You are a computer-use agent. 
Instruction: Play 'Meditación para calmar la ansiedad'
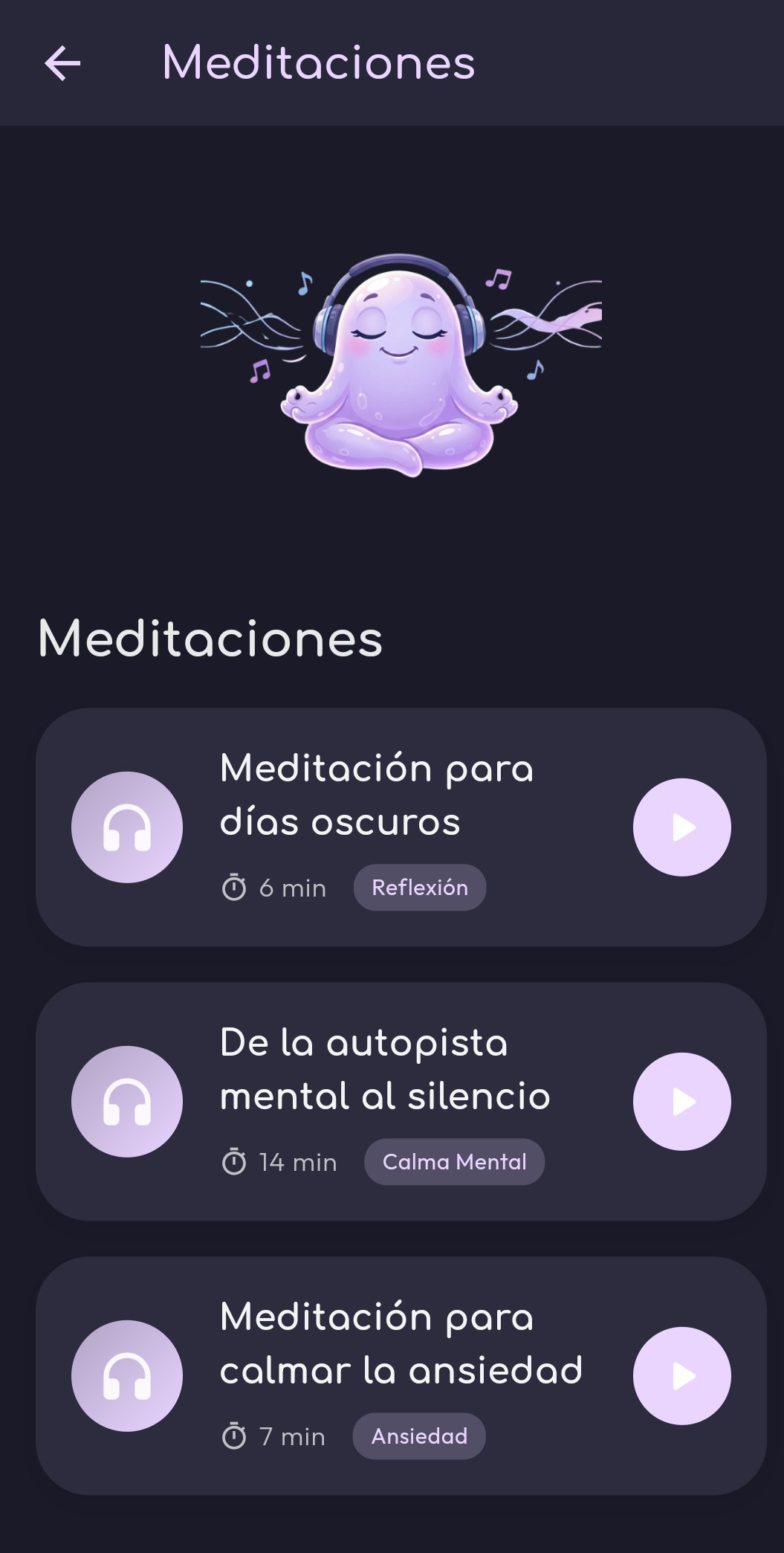pyautogui.click(x=681, y=1376)
